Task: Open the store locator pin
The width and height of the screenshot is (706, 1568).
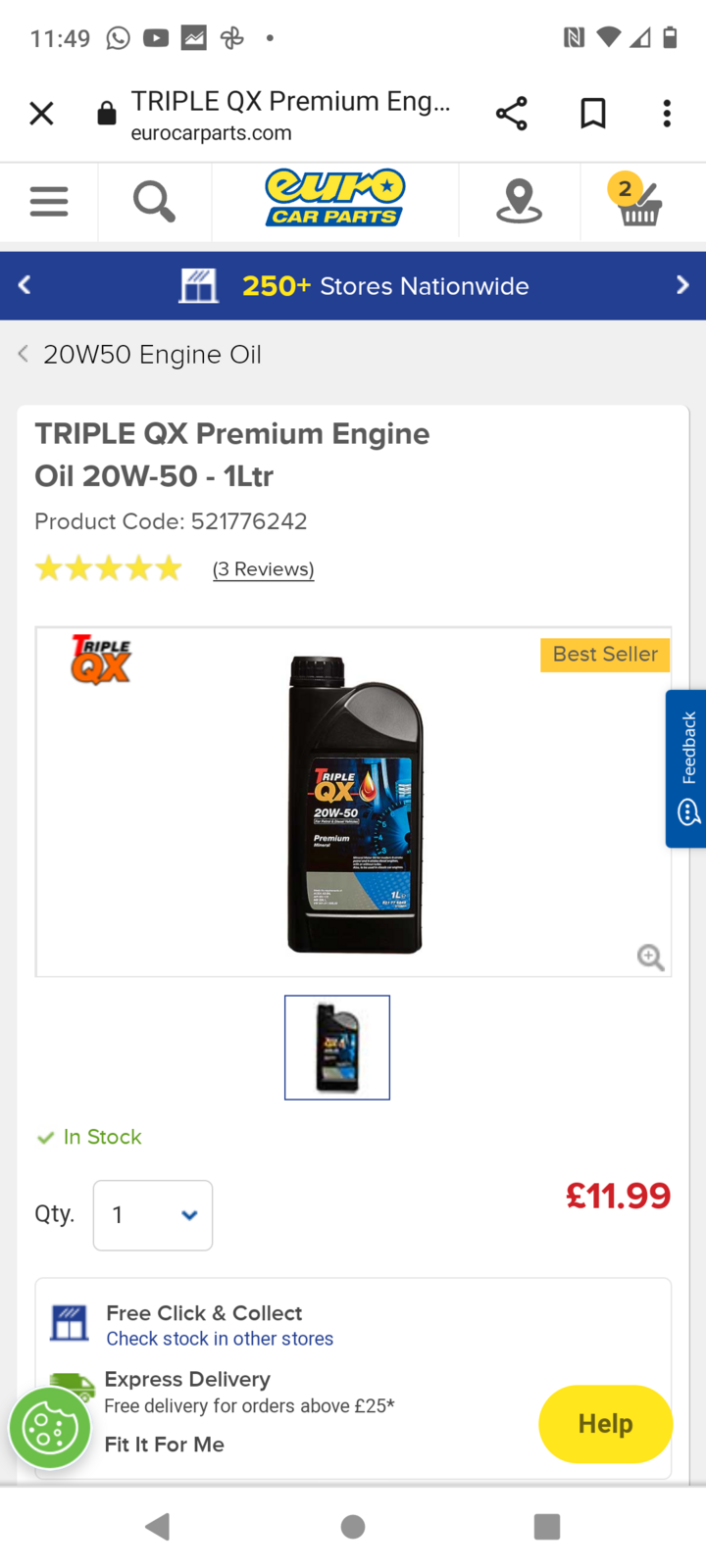Action: point(519,202)
